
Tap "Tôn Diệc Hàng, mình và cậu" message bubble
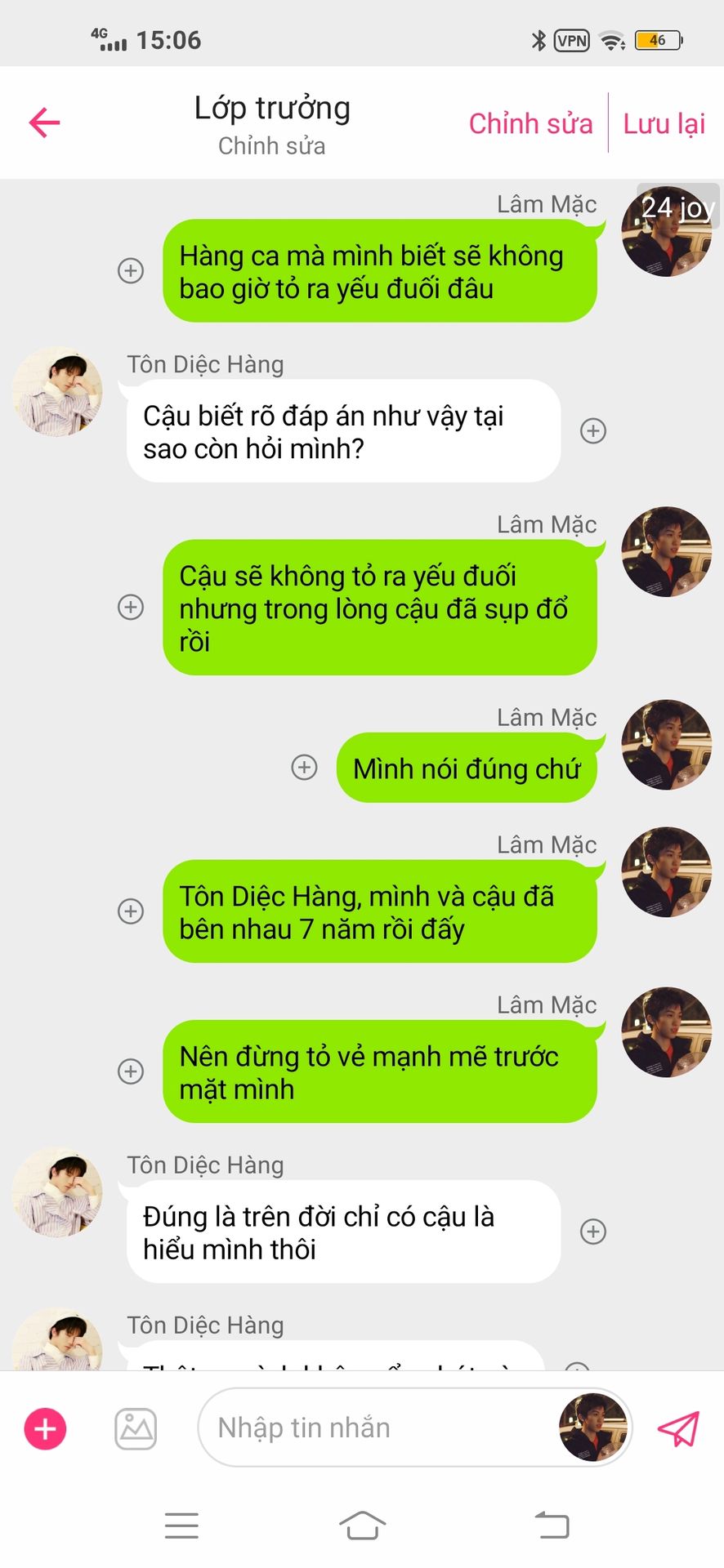380,911
